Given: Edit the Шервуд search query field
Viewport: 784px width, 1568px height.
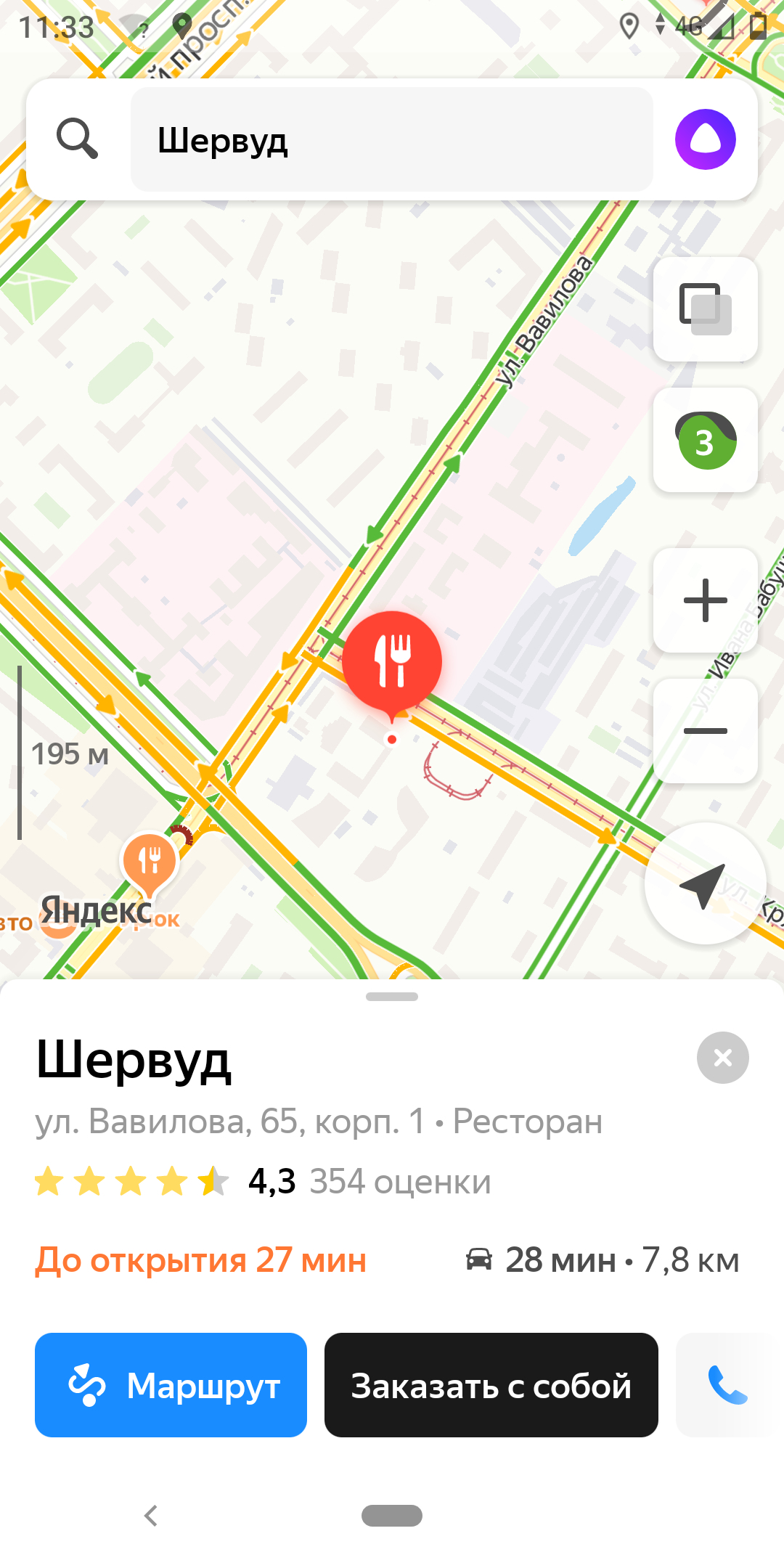Looking at the screenshot, I should tap(392, 140).
